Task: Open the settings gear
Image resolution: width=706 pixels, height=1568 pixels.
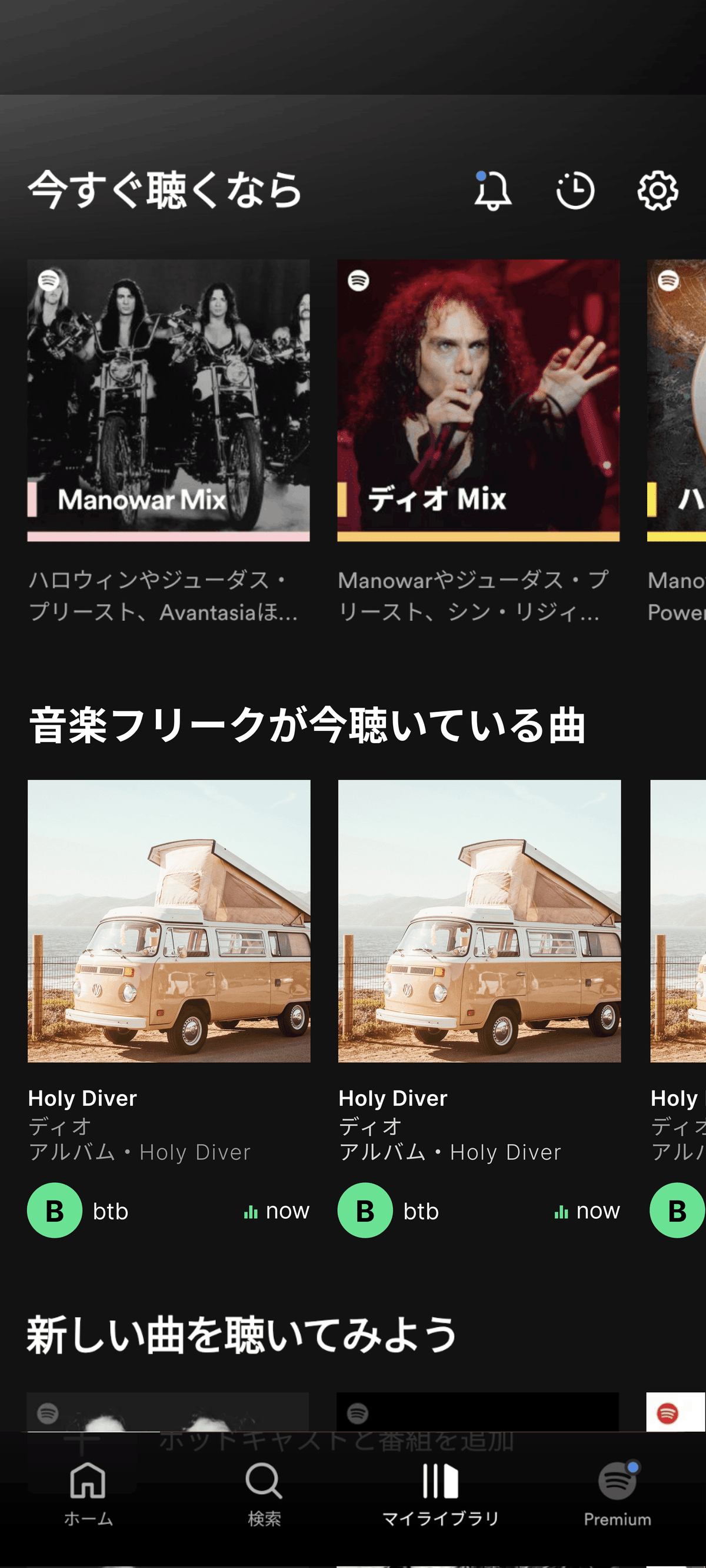Action: click(657, 191)
